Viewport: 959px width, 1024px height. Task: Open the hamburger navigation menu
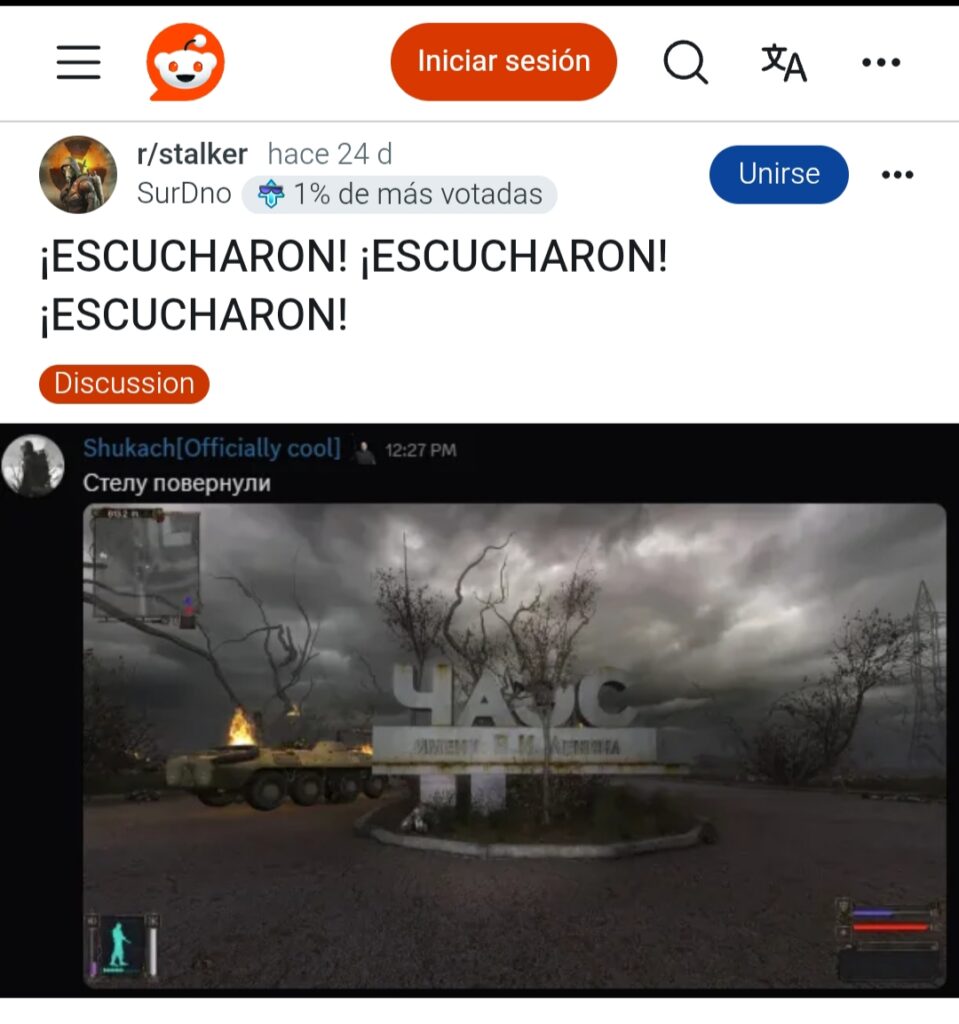78,62
